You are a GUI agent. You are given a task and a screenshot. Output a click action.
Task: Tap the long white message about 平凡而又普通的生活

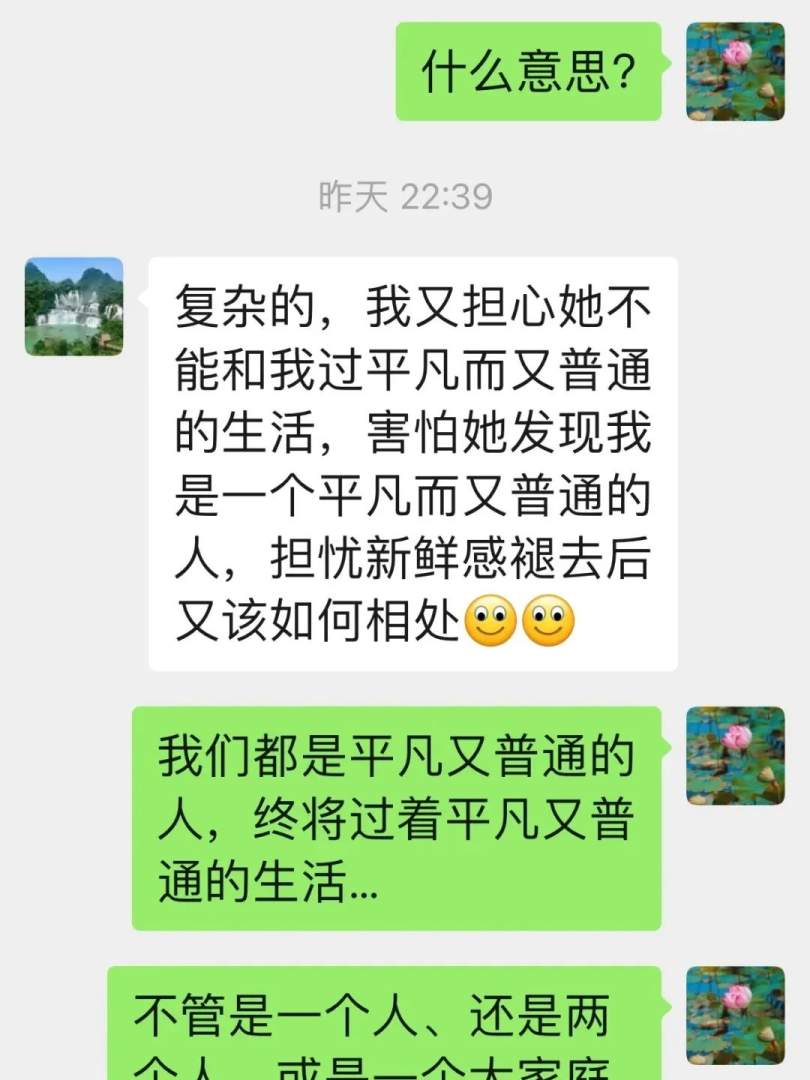[x=413, y=460]
